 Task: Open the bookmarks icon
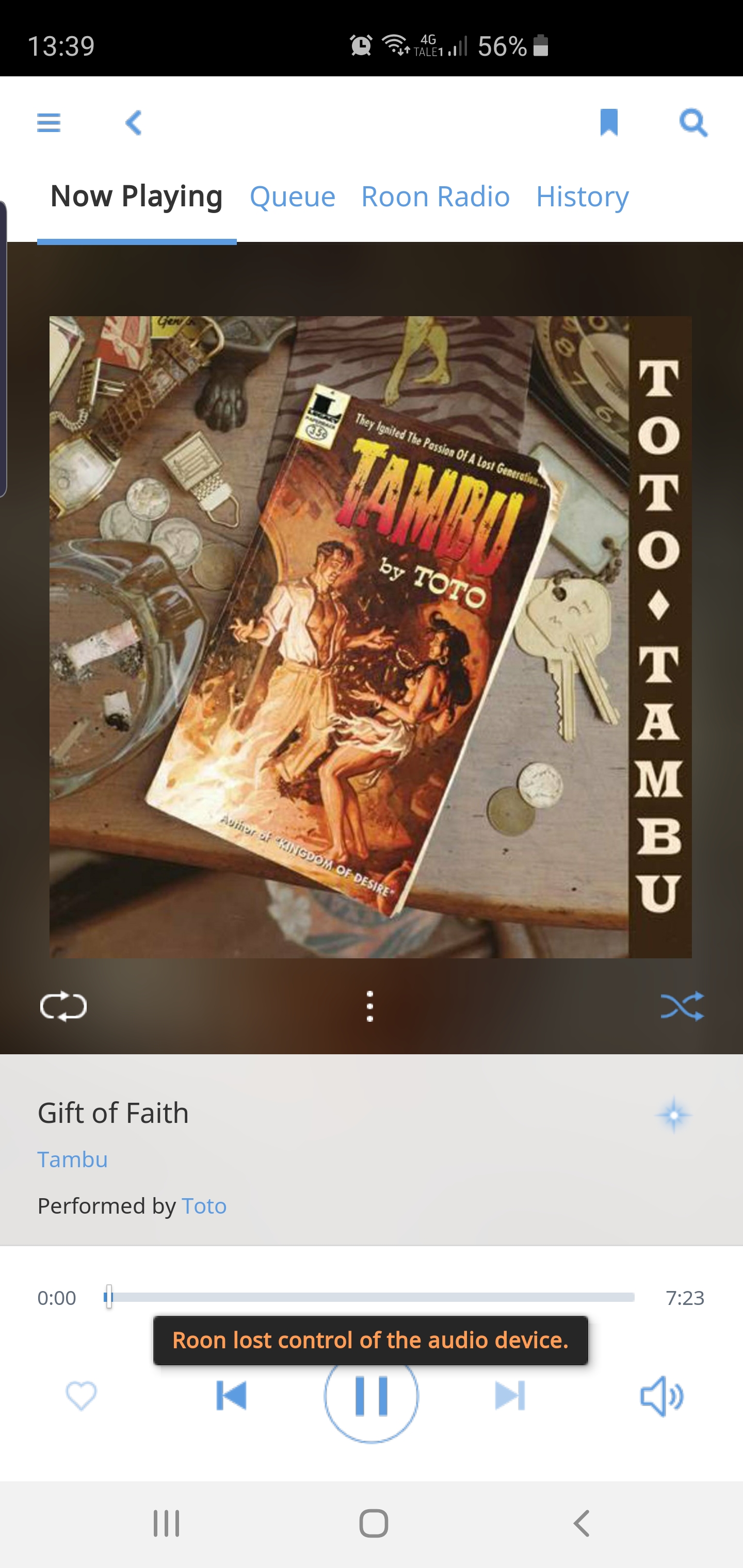(x=609, y=122)
